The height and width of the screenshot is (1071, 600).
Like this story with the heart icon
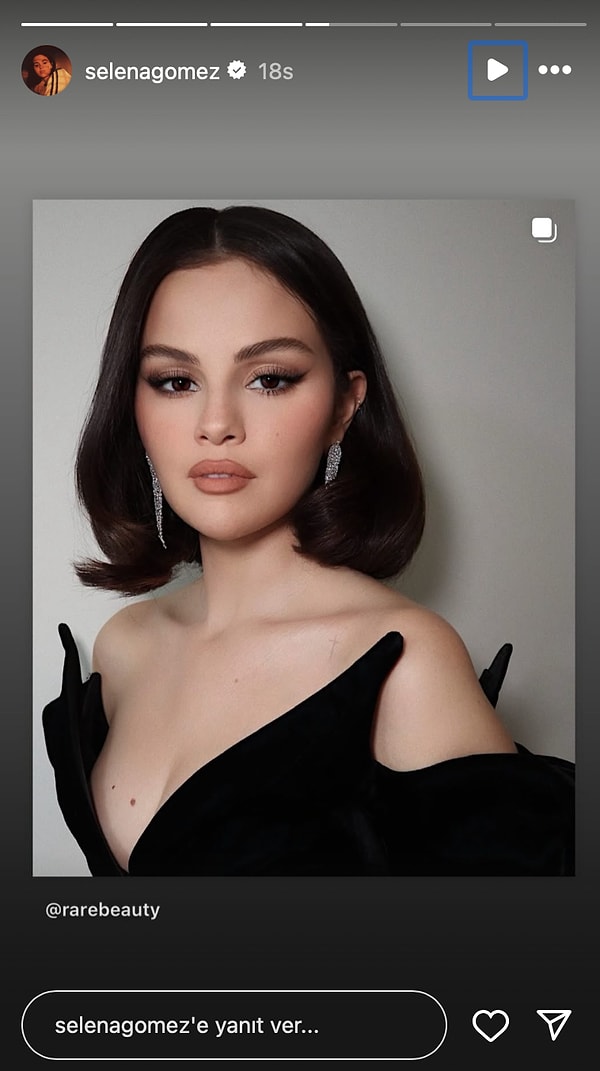point(491,1025)
